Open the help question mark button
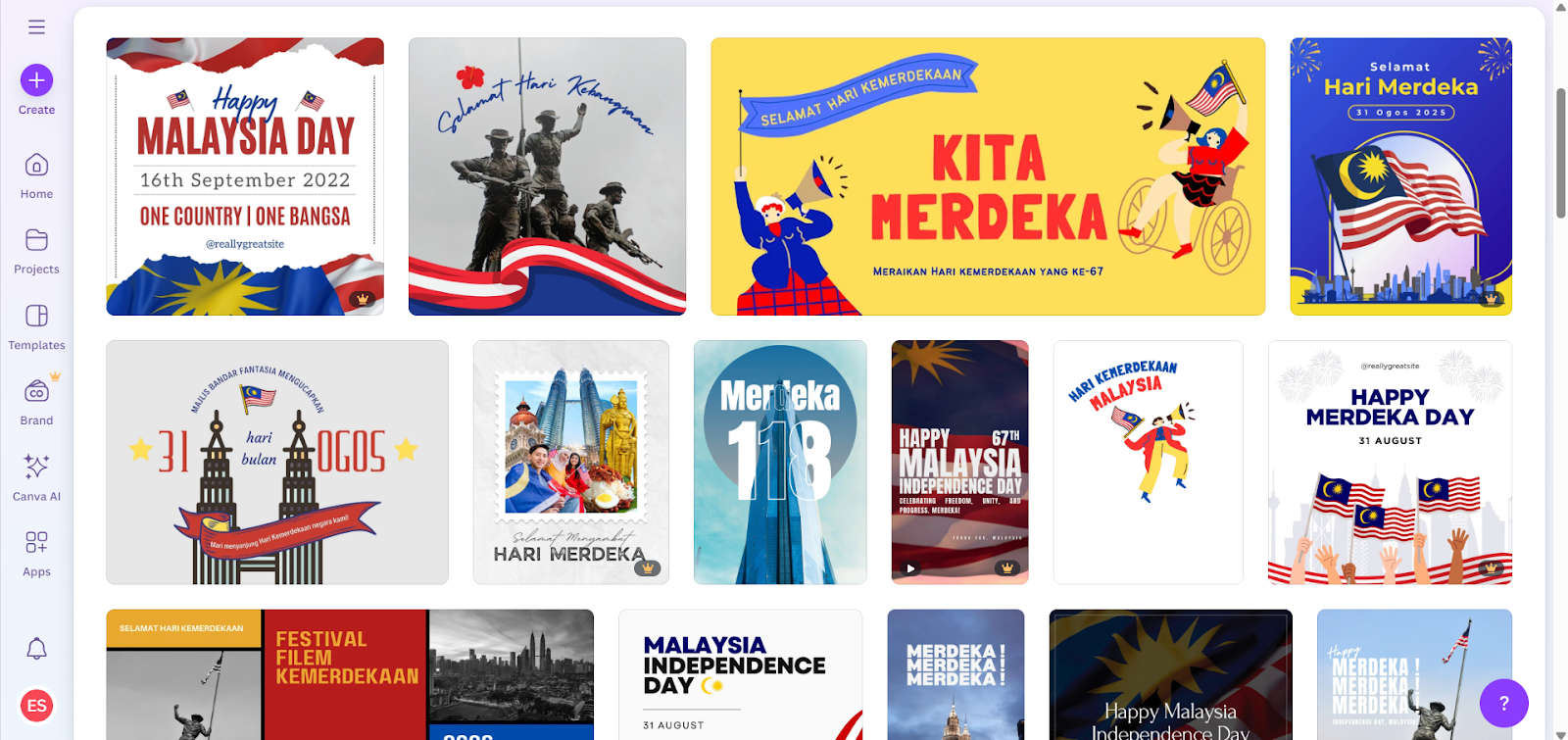 1503,703
